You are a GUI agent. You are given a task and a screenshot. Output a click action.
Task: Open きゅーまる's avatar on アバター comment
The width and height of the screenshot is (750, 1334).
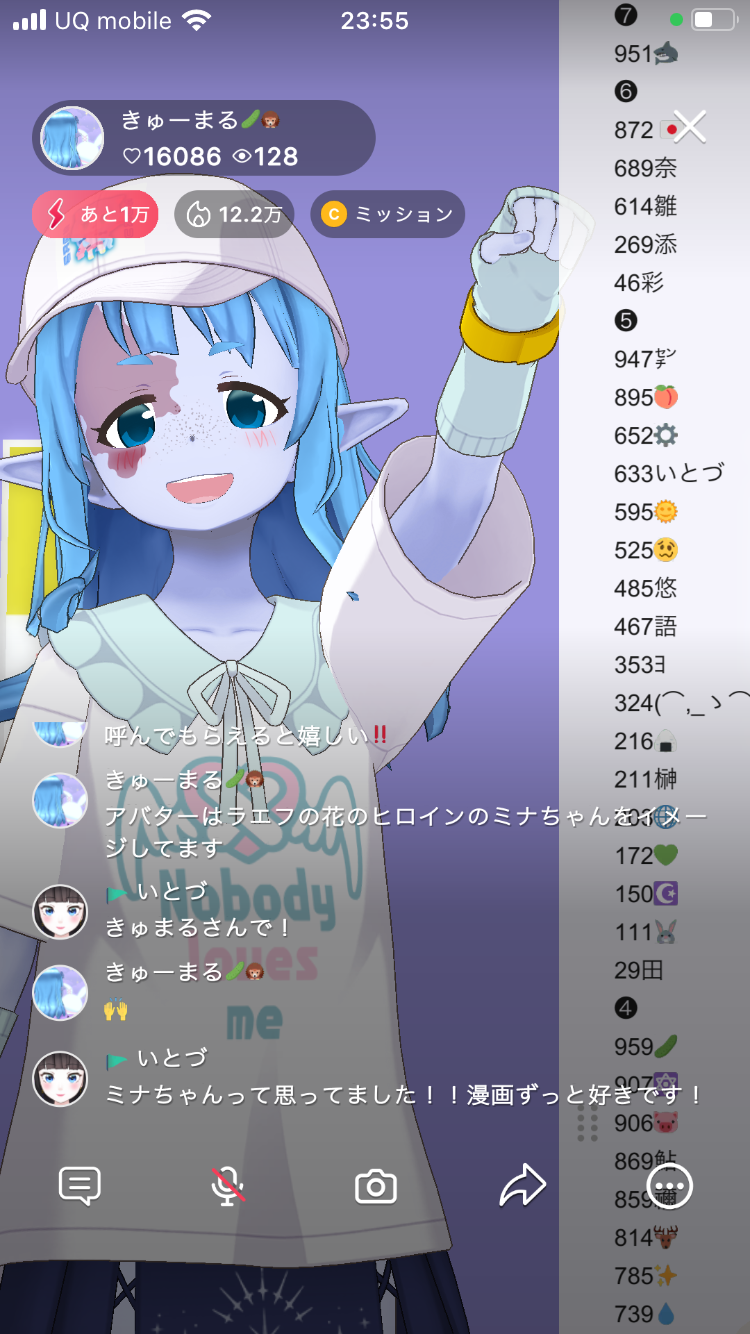click(x=60, y=799)
